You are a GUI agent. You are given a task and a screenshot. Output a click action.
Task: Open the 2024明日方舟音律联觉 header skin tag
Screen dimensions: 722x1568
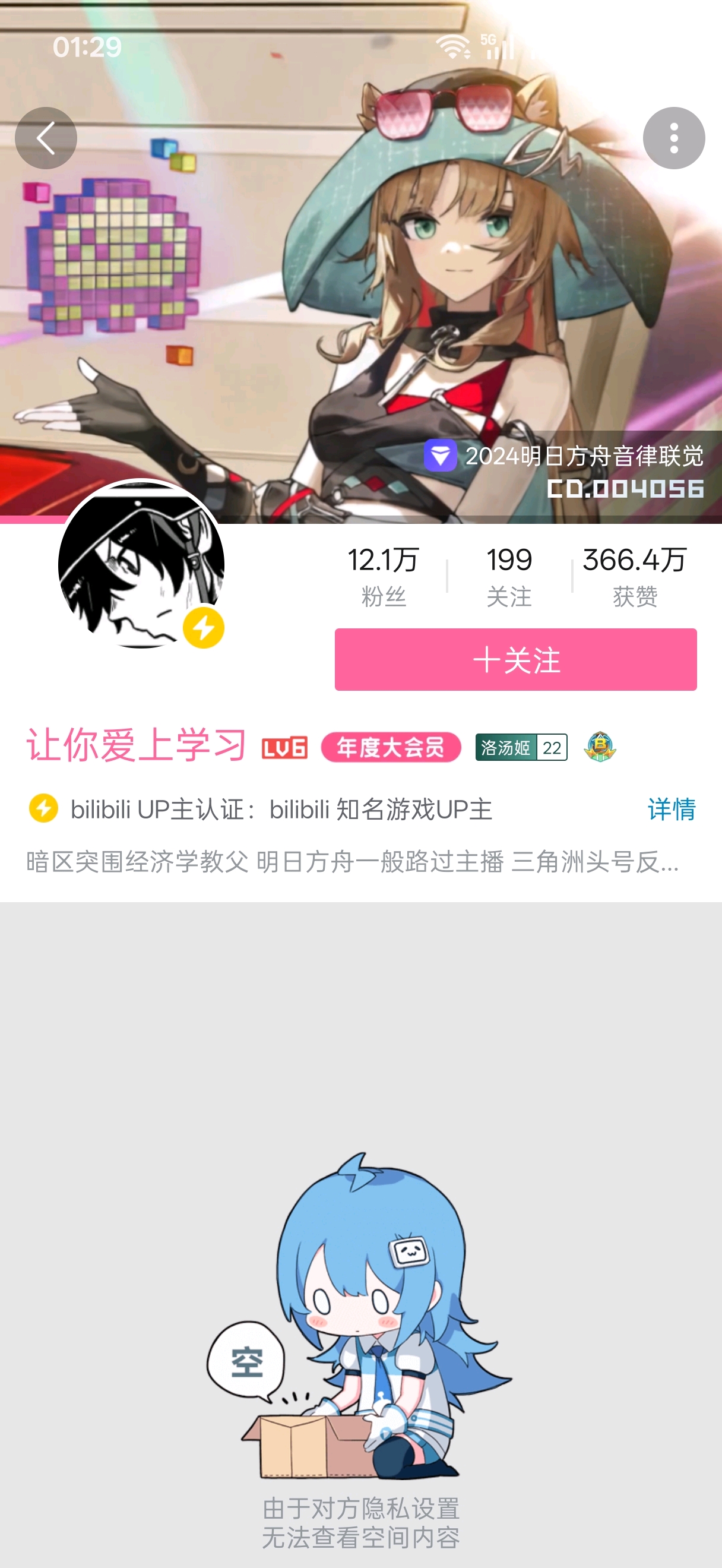[565, 470]
